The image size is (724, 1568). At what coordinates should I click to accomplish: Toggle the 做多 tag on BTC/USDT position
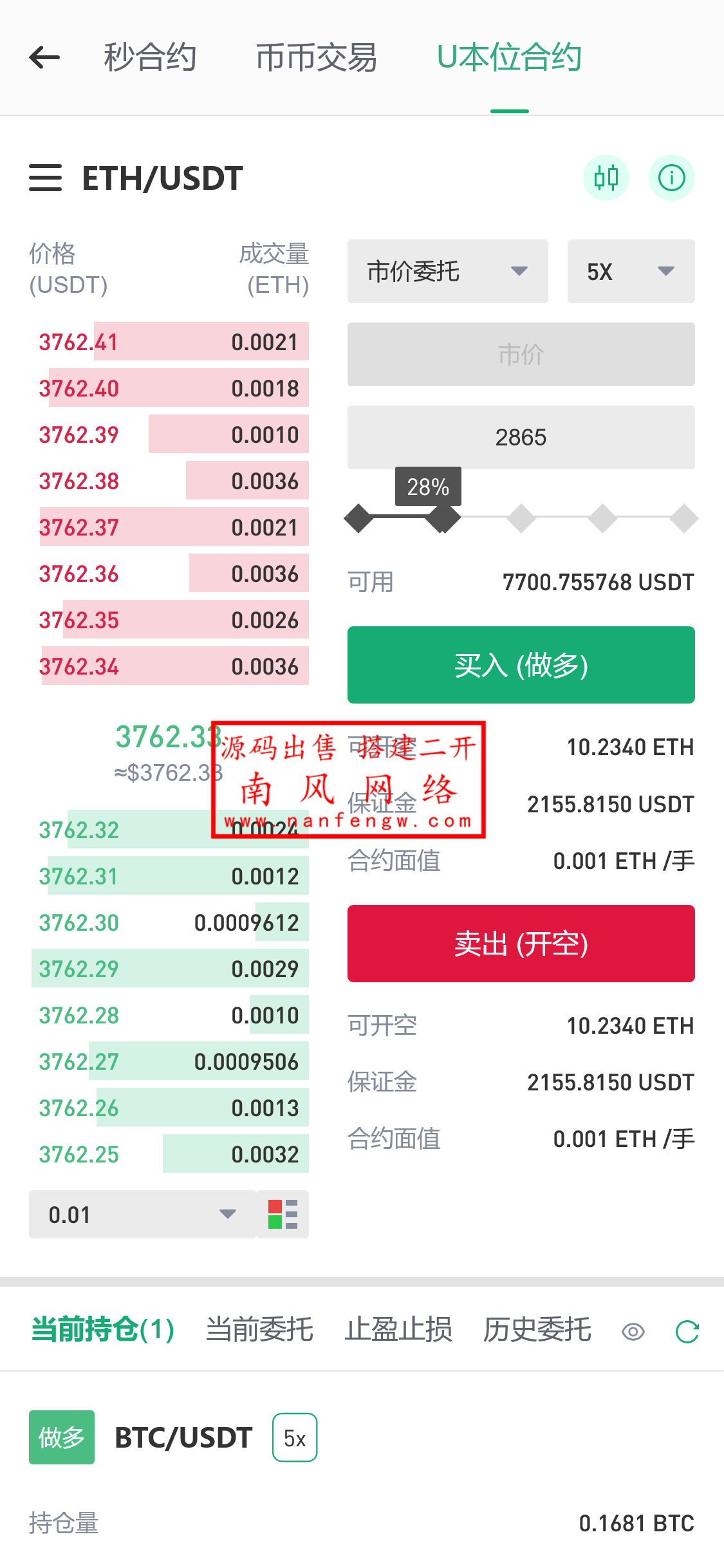[x=61, y=1437]
